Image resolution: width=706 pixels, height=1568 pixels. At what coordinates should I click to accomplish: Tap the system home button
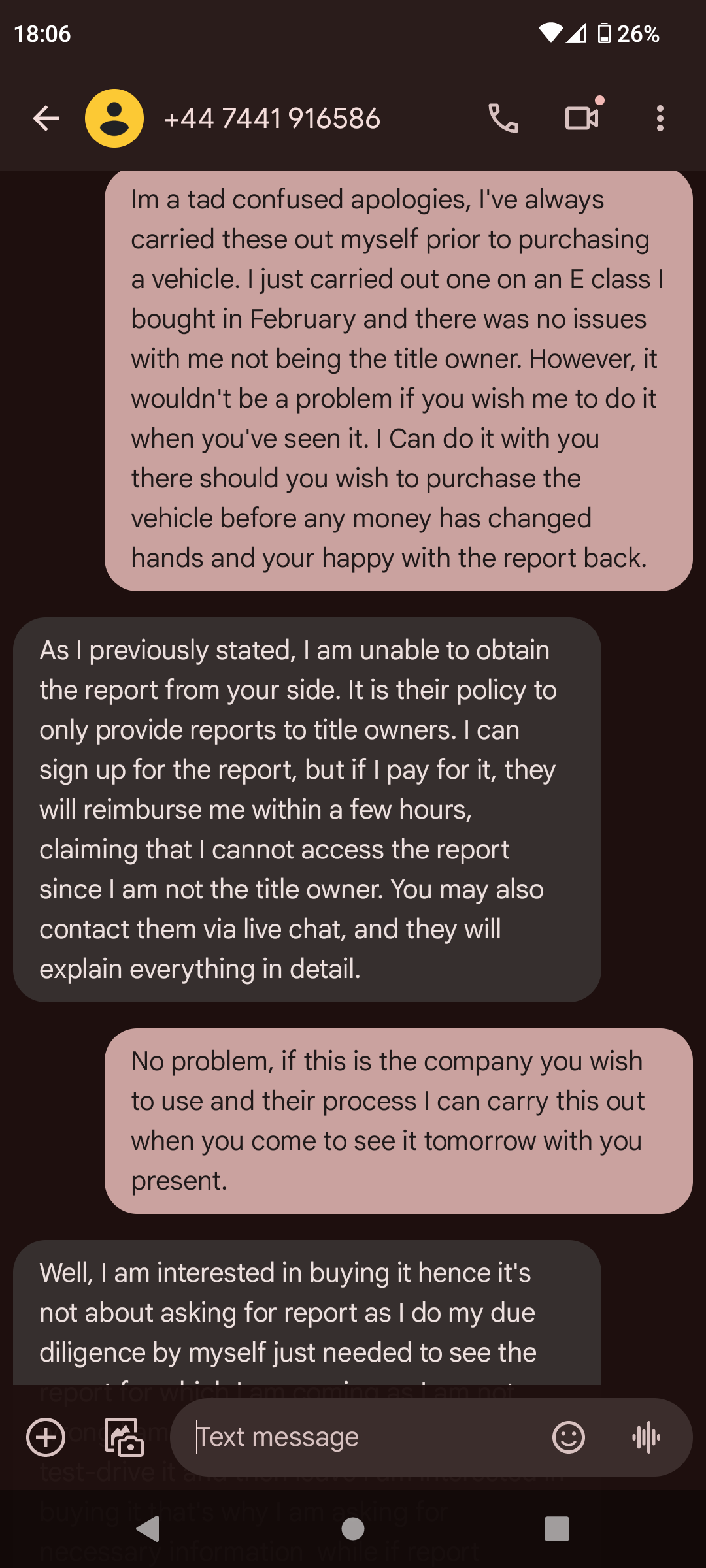pyautogui.click(x=353, y=1529)
